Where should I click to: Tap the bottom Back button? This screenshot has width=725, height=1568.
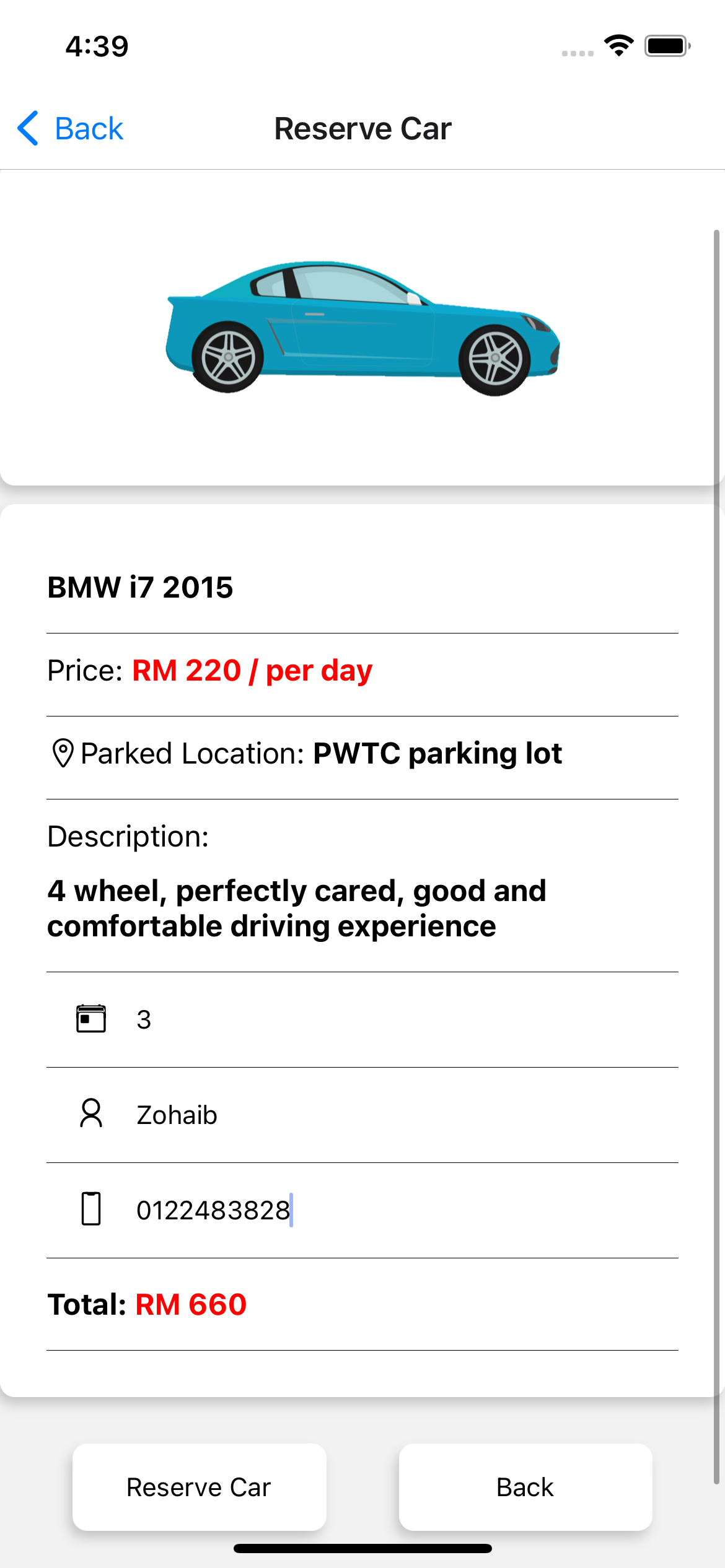(525, 1487)
